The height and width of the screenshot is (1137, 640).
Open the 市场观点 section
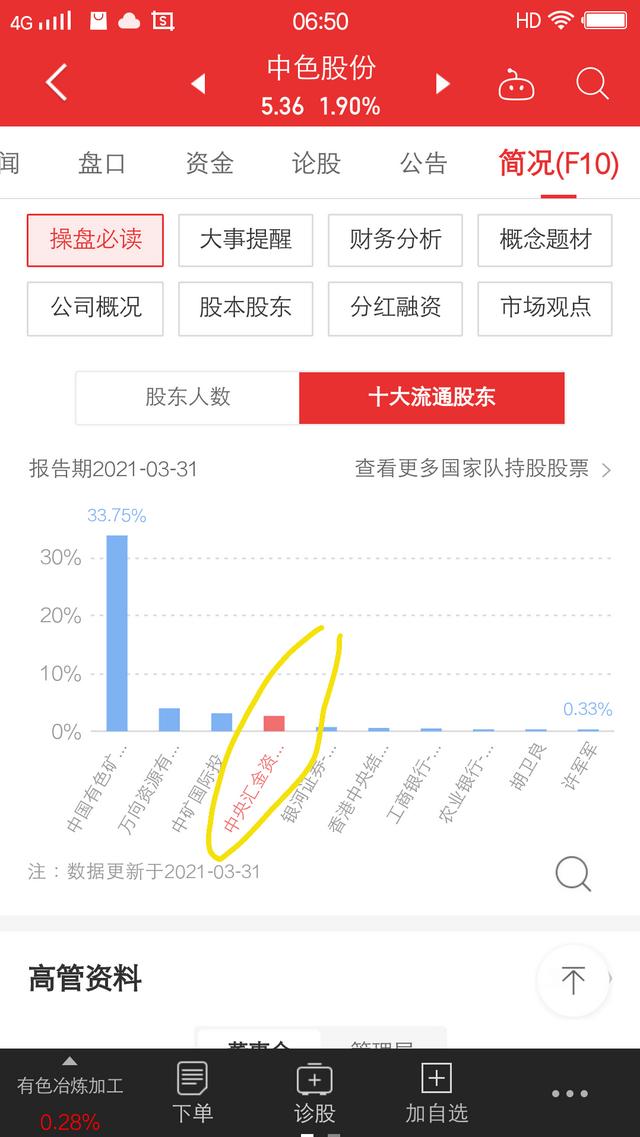point(545,307)
